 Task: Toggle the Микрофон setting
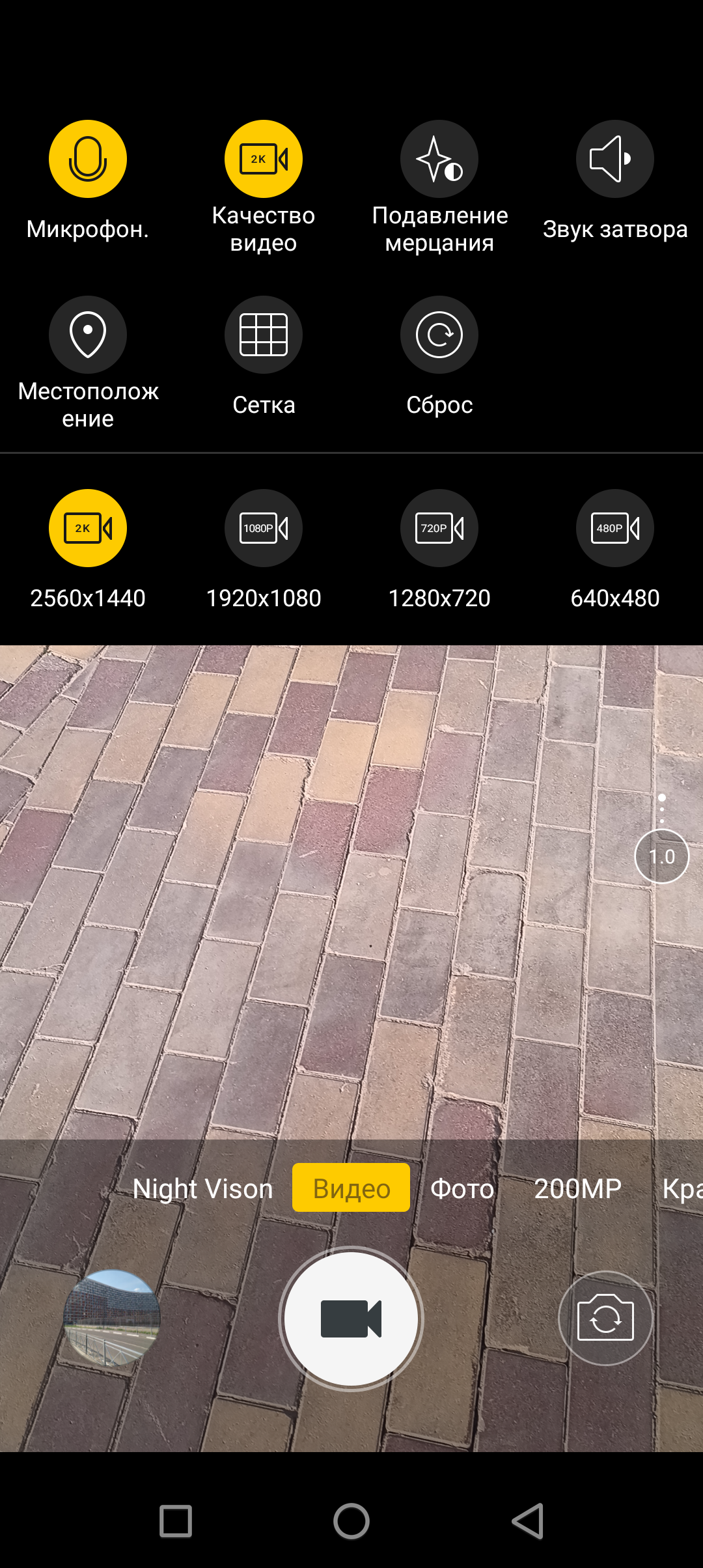(x=88, y=159)
